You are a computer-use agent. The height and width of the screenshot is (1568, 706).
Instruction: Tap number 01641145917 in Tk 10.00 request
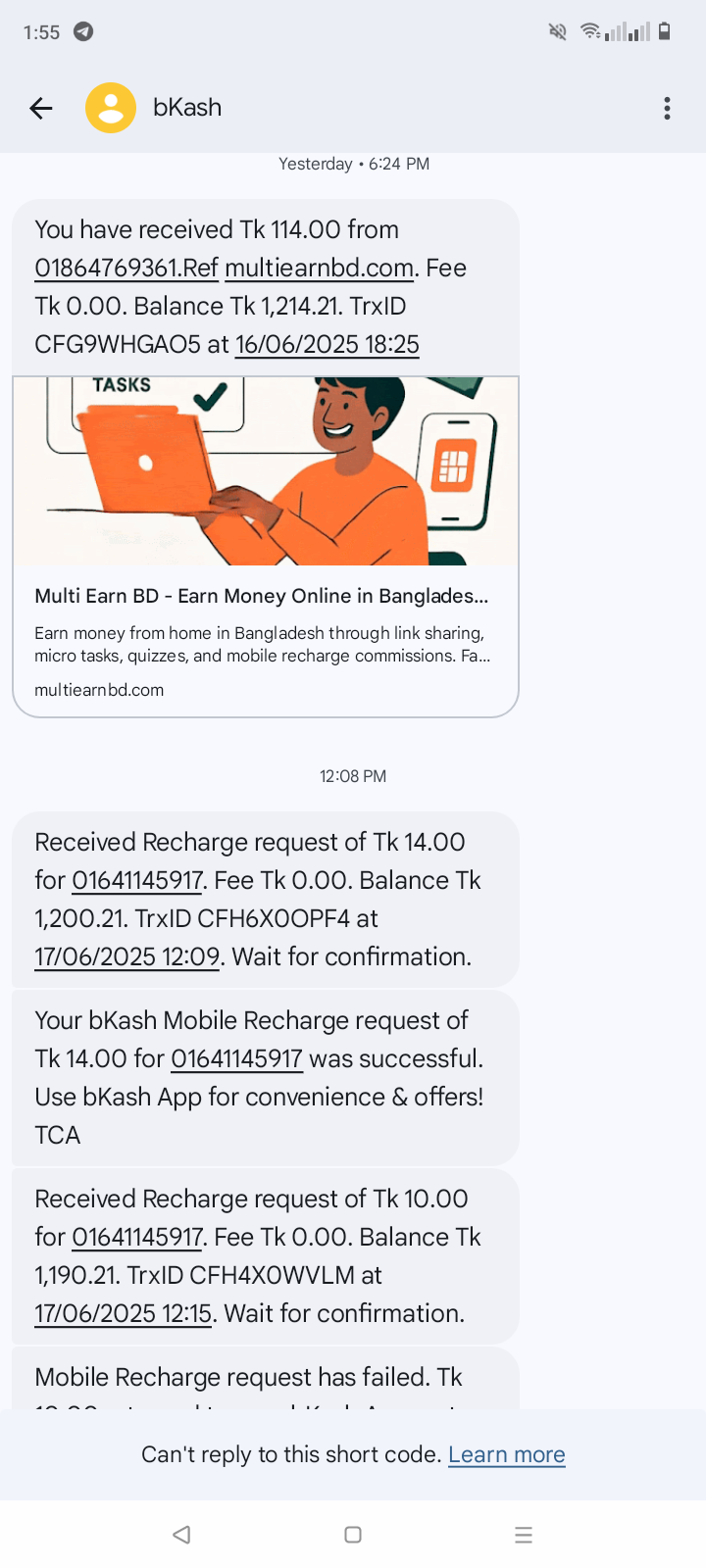[137, 1238]
